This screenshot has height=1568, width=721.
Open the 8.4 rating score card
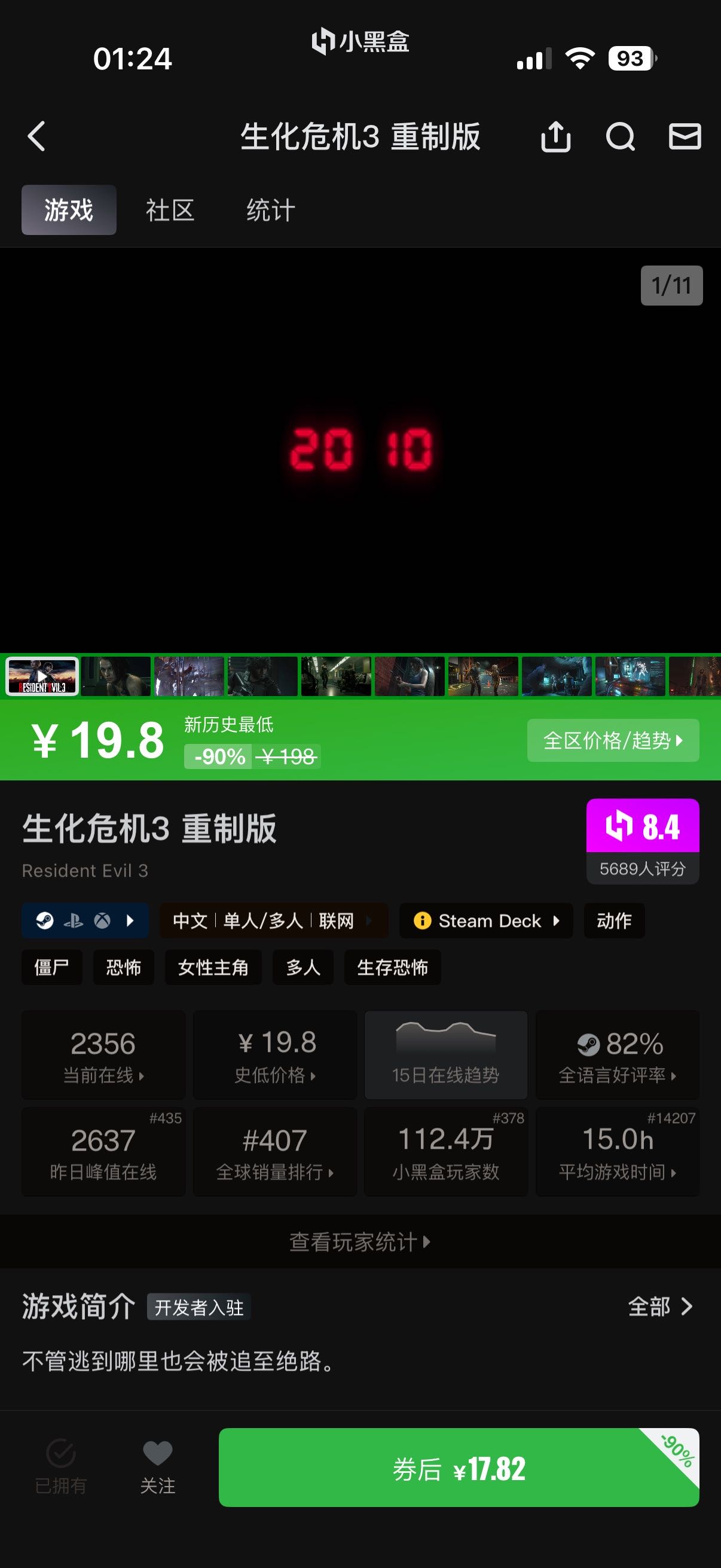(642, 841)
